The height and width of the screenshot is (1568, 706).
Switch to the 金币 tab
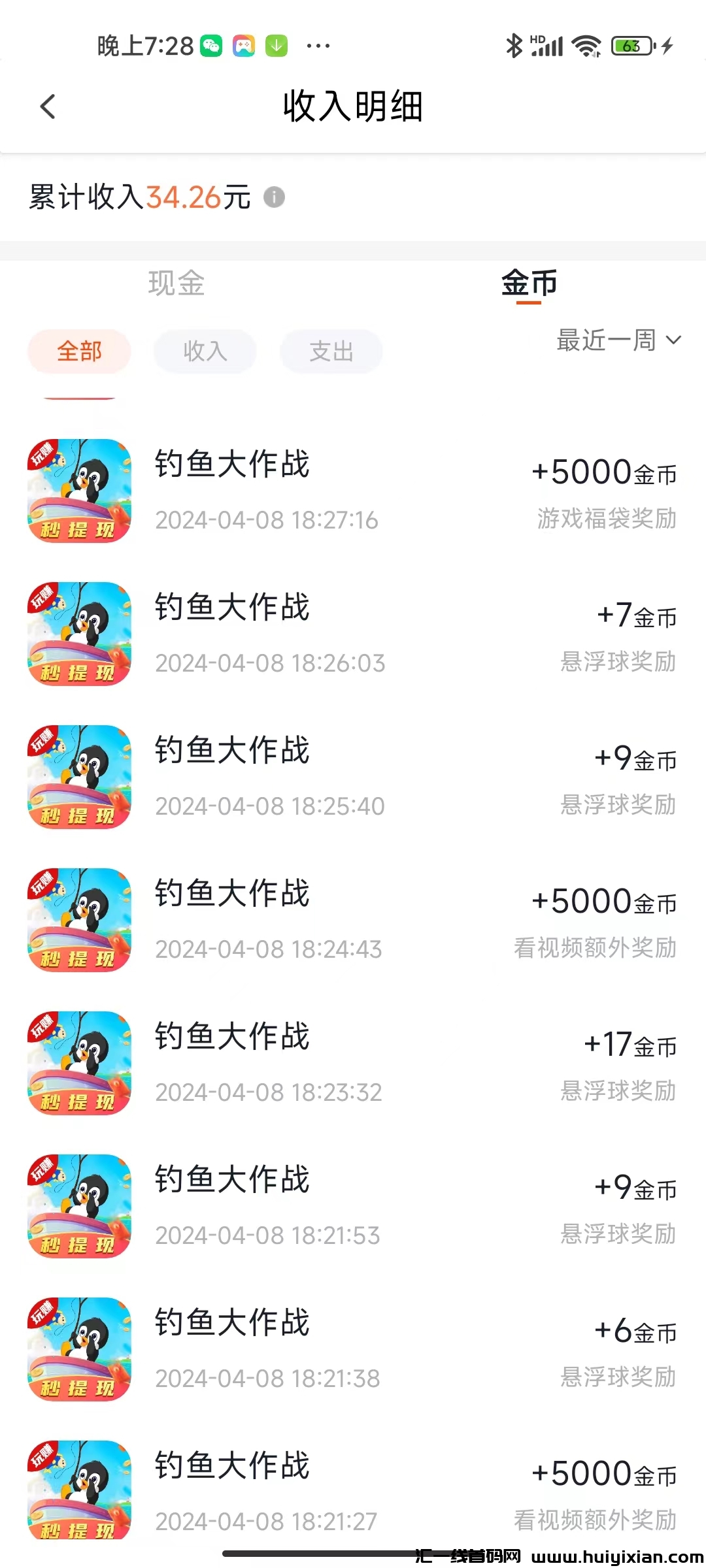pos(528,284)
